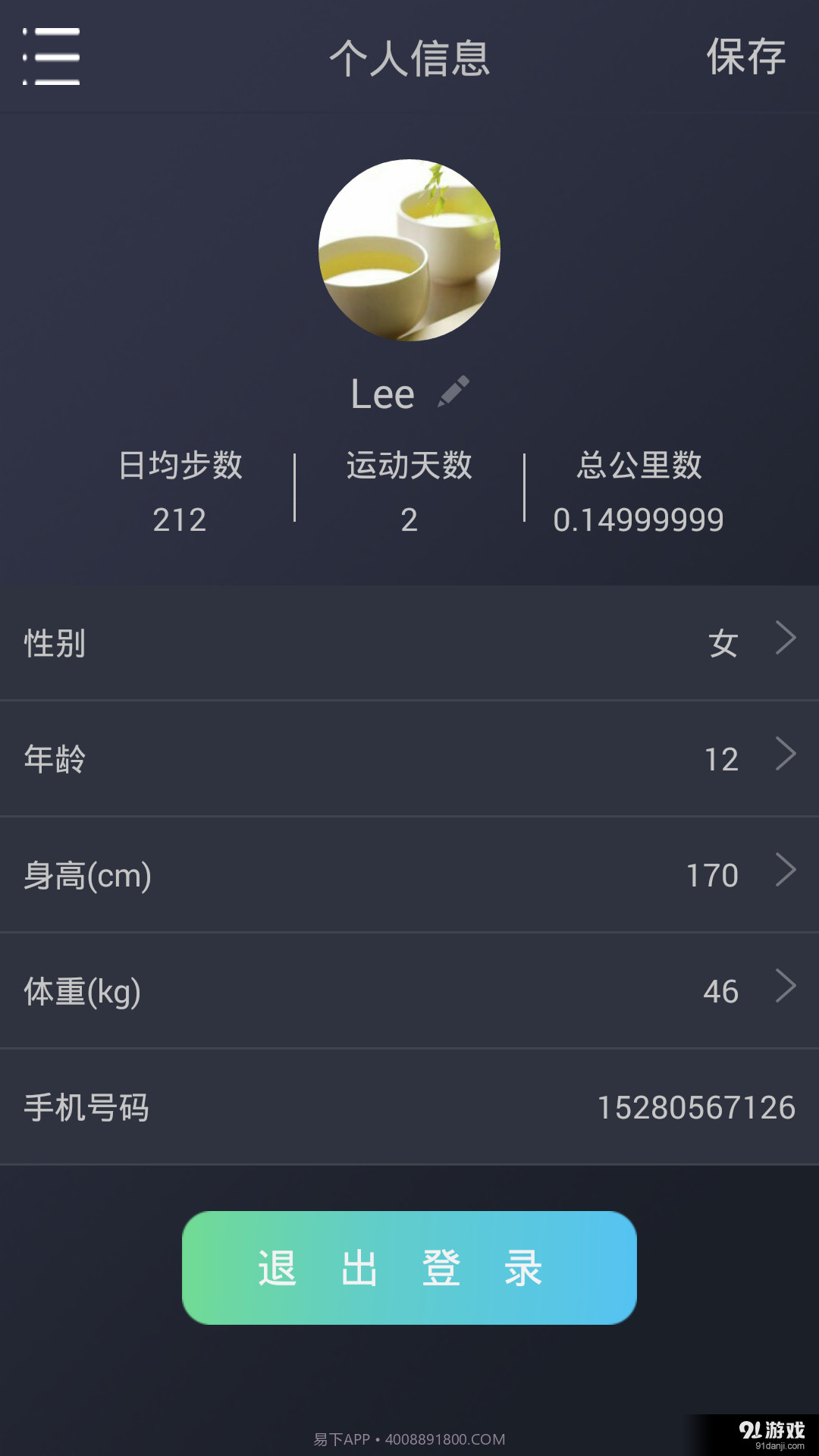Select the height value 170
The image size is (819, 1456).
711,876
